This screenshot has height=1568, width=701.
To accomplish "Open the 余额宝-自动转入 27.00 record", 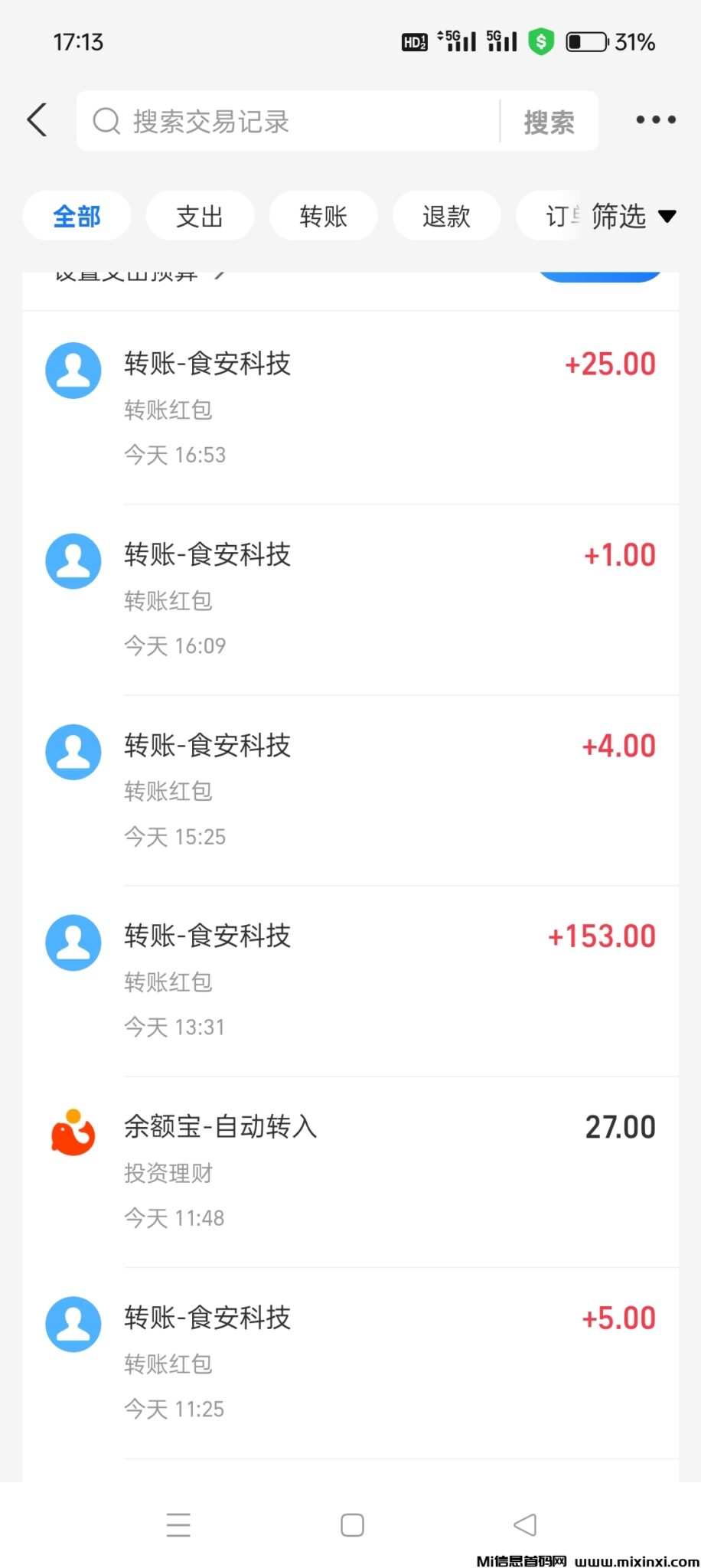I will tap(350, 1168).
